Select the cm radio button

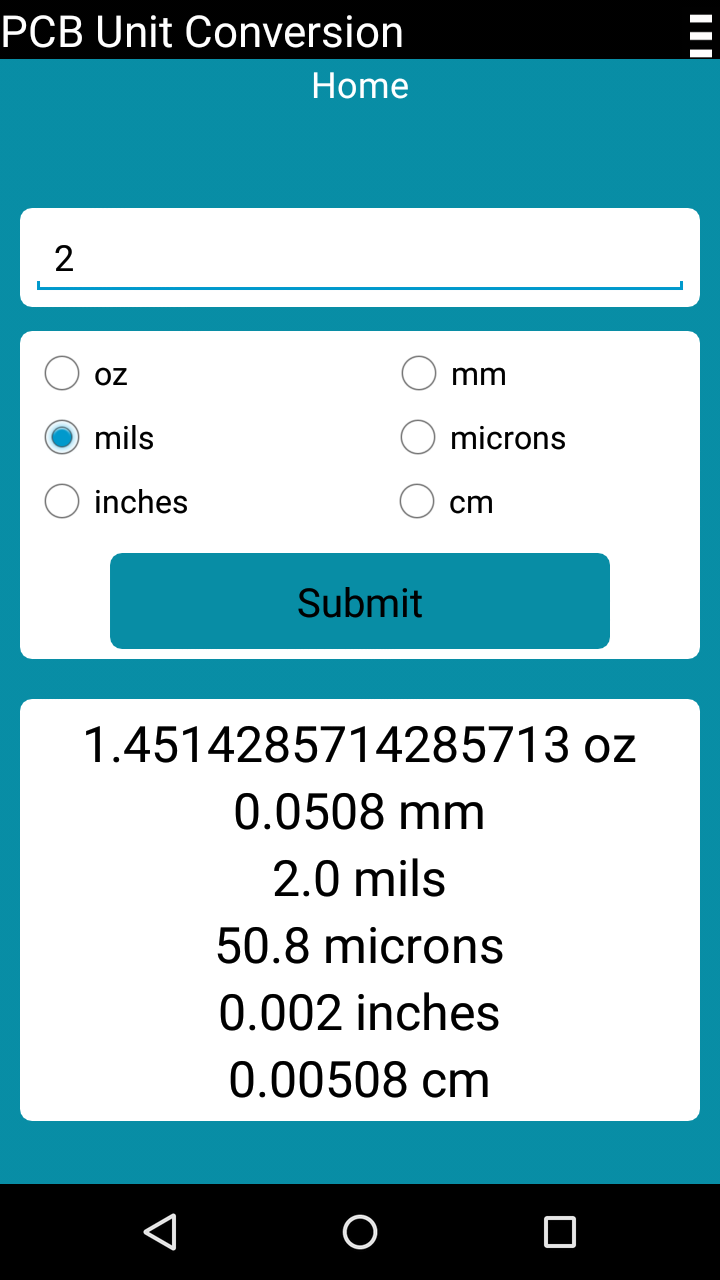pos(417,501)
